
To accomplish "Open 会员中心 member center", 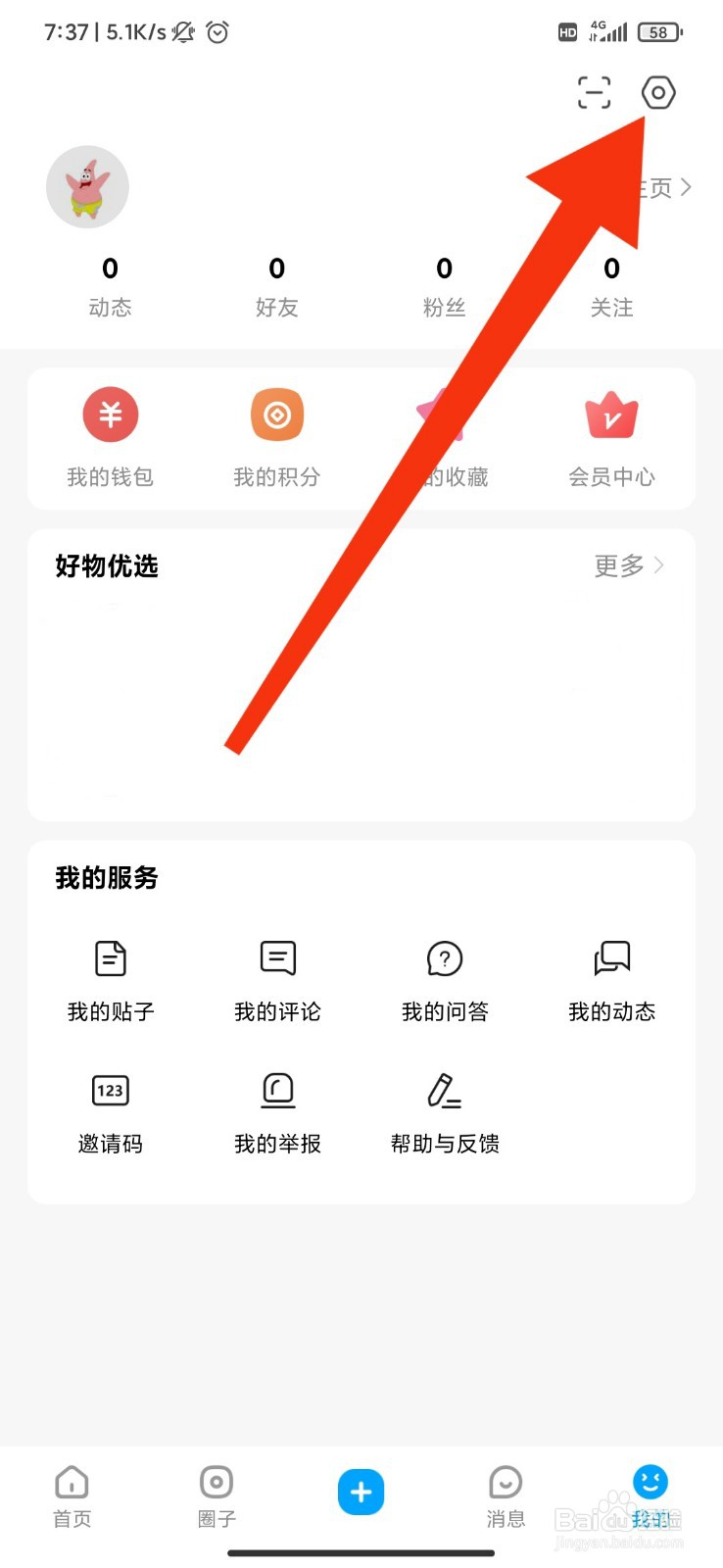I will pyautogui.click(x=611, y=436).
